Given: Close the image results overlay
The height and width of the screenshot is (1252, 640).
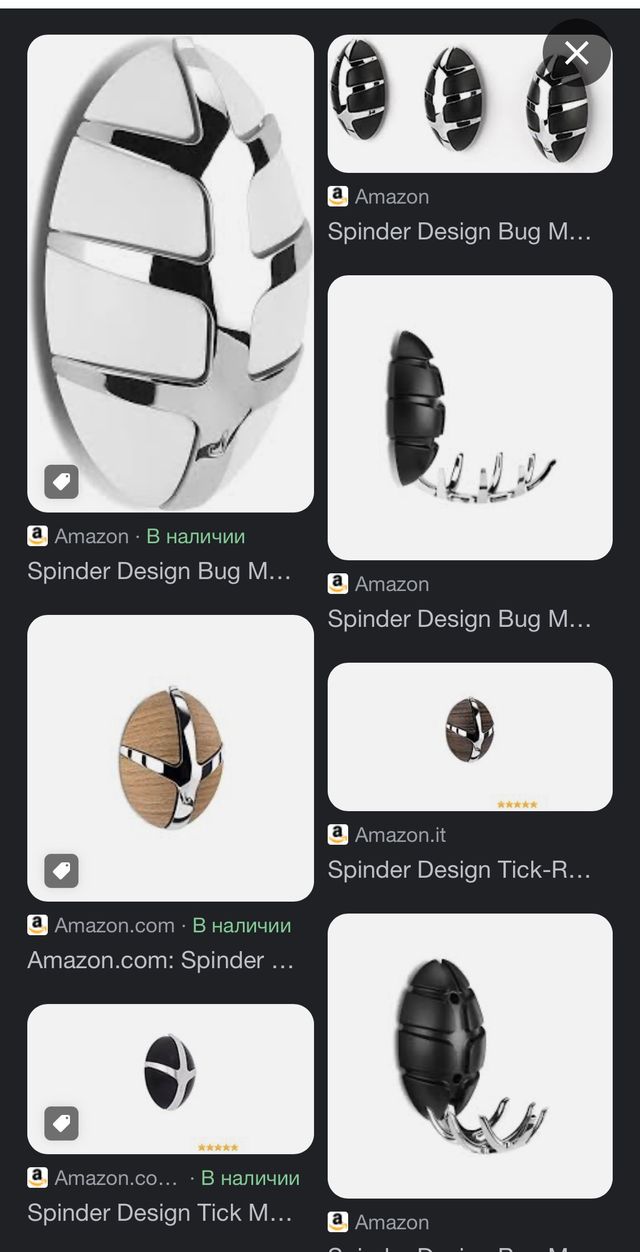Looking at the screenshot, I should (577, 53).
